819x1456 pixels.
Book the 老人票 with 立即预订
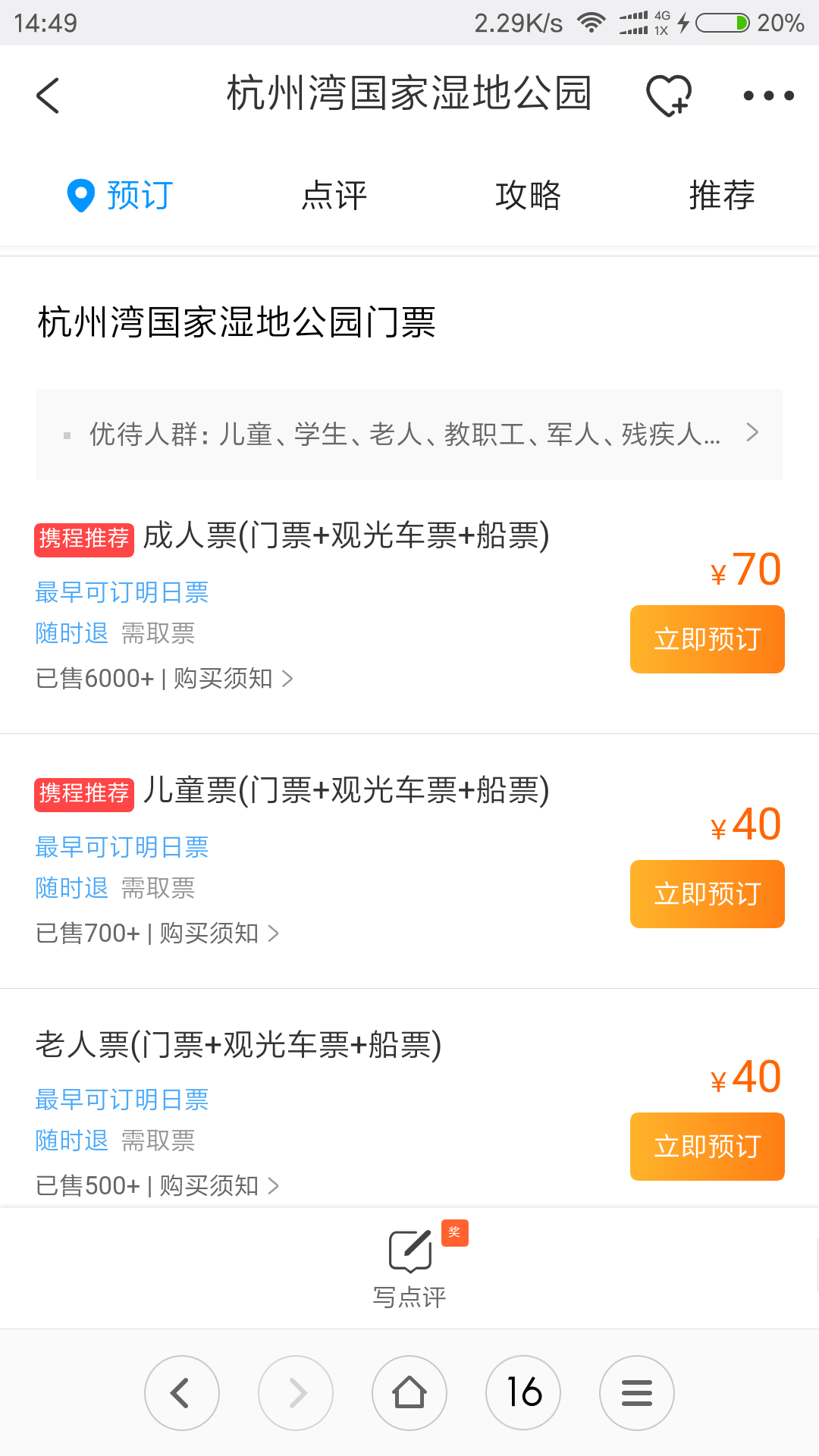tap(707, 1147)
